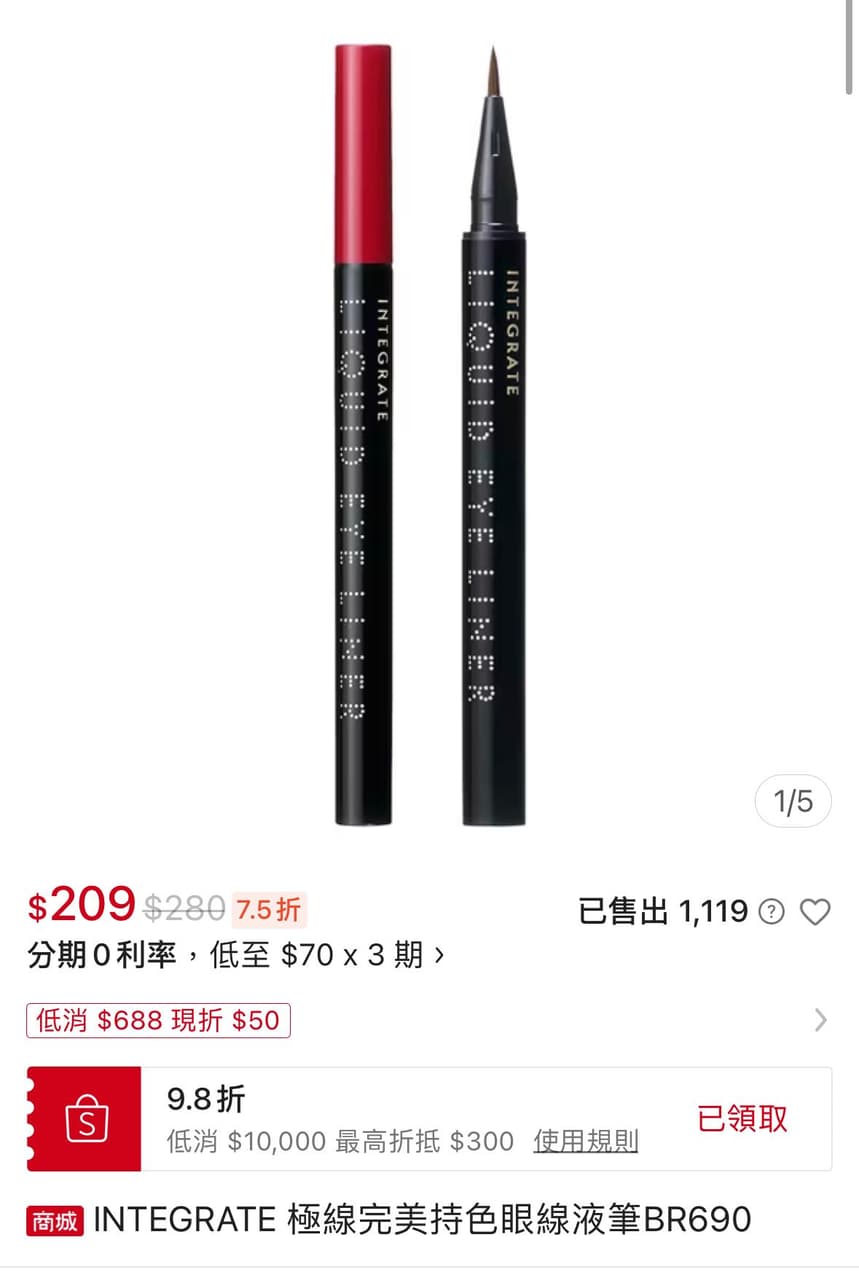This screenshot has height=1280, width=859.
Task: View the 使用規則 of the 9.8折 voucher
Action: (x=585, y=1141)
